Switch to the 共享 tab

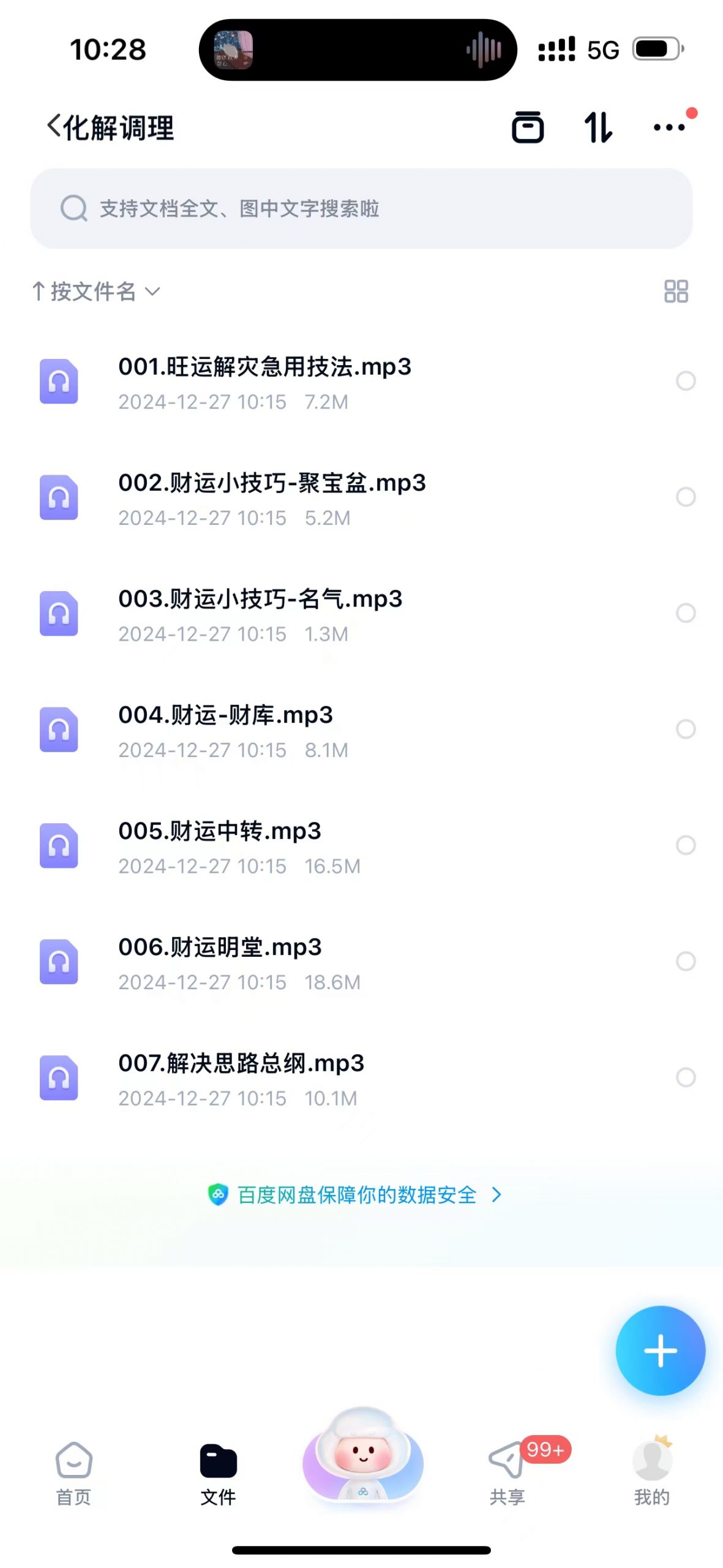(507, 1474)
